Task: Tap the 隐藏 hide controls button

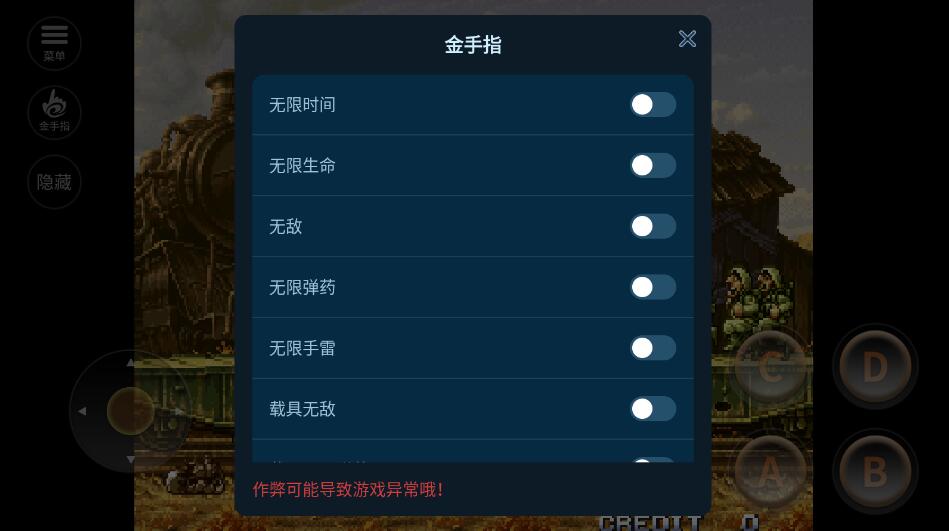Action: click(54, 182)
